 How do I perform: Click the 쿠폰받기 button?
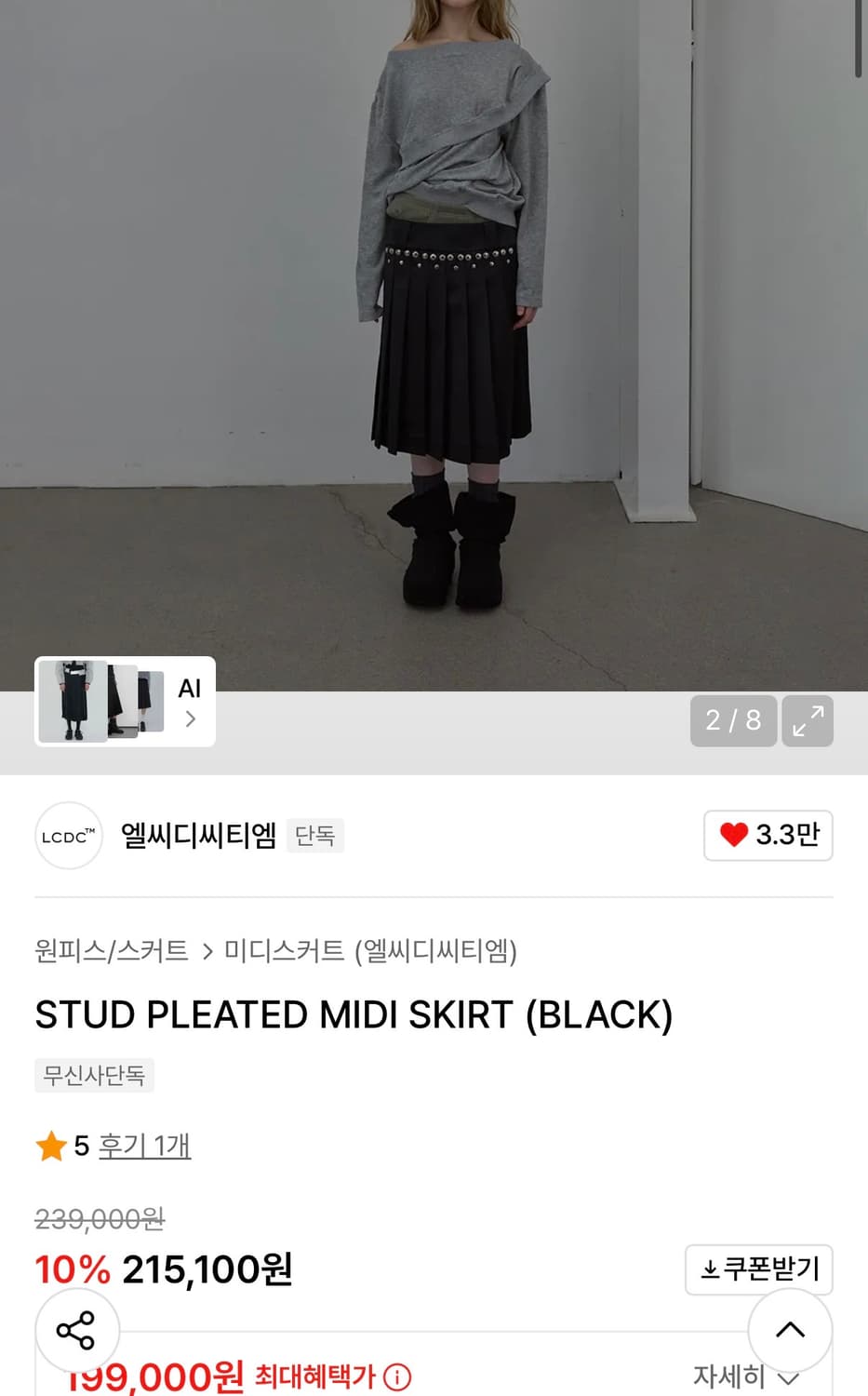(758, 1268)
